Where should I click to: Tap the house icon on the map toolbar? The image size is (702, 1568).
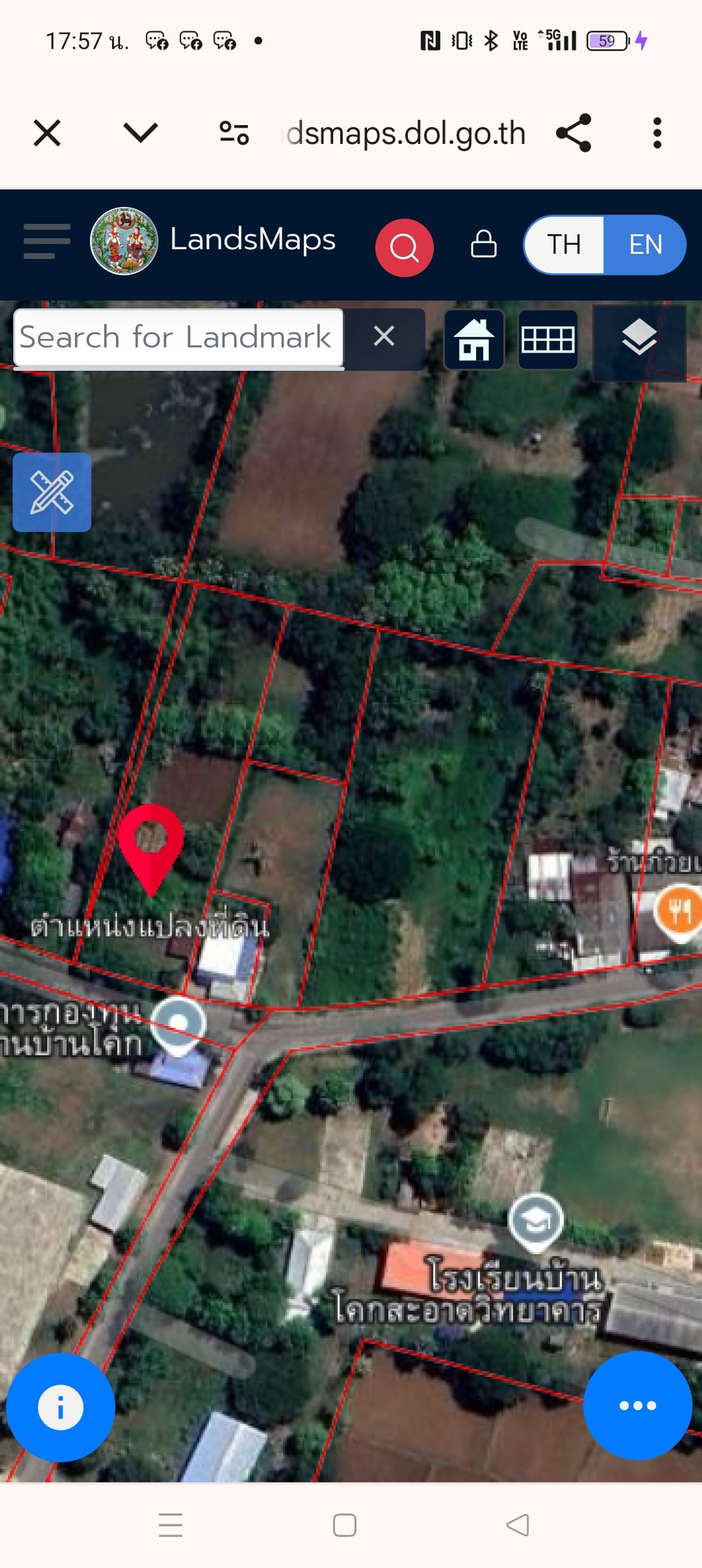click(x=474, y=339)
